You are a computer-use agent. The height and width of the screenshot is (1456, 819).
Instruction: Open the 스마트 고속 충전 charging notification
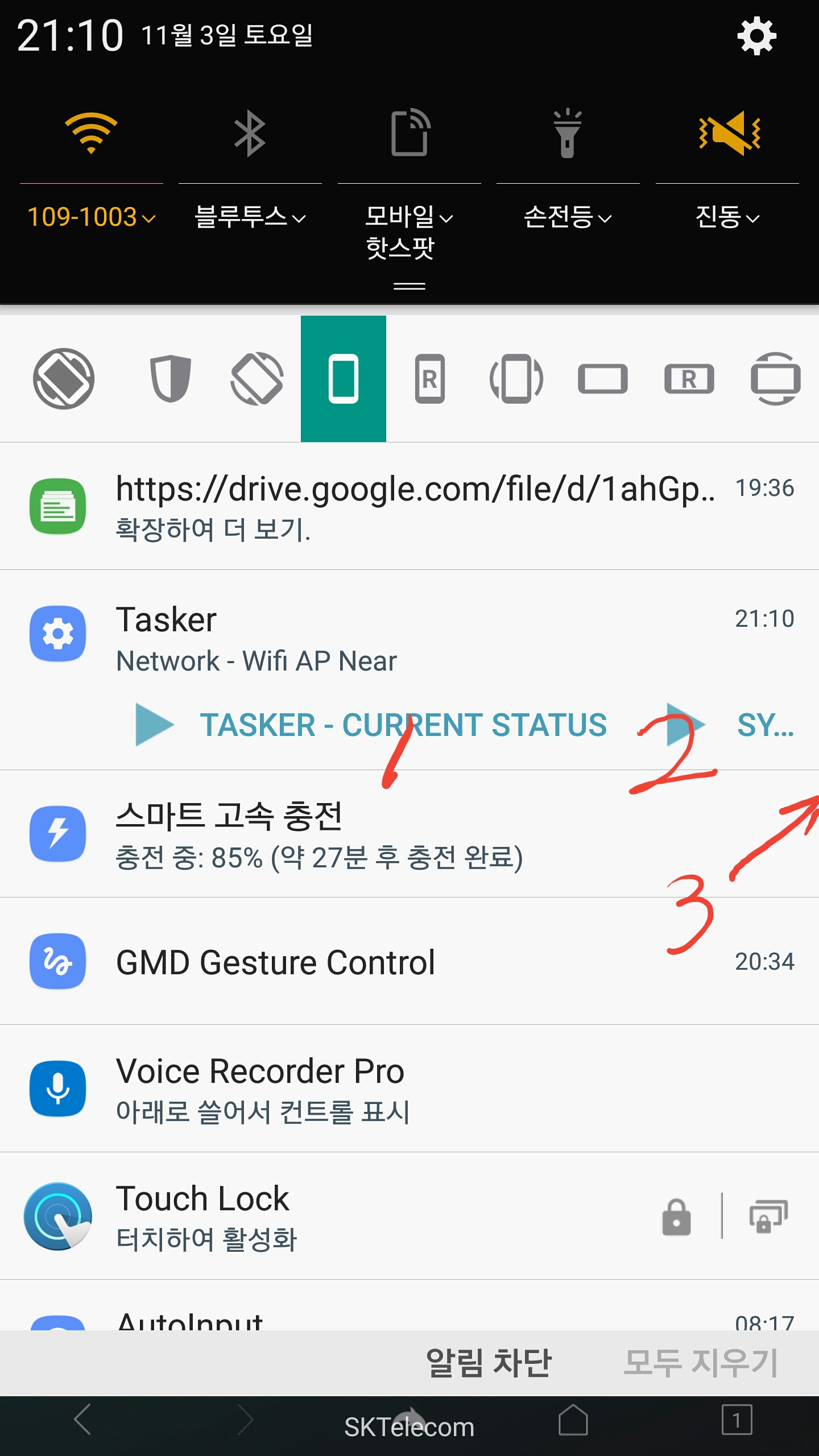point(341,834)
